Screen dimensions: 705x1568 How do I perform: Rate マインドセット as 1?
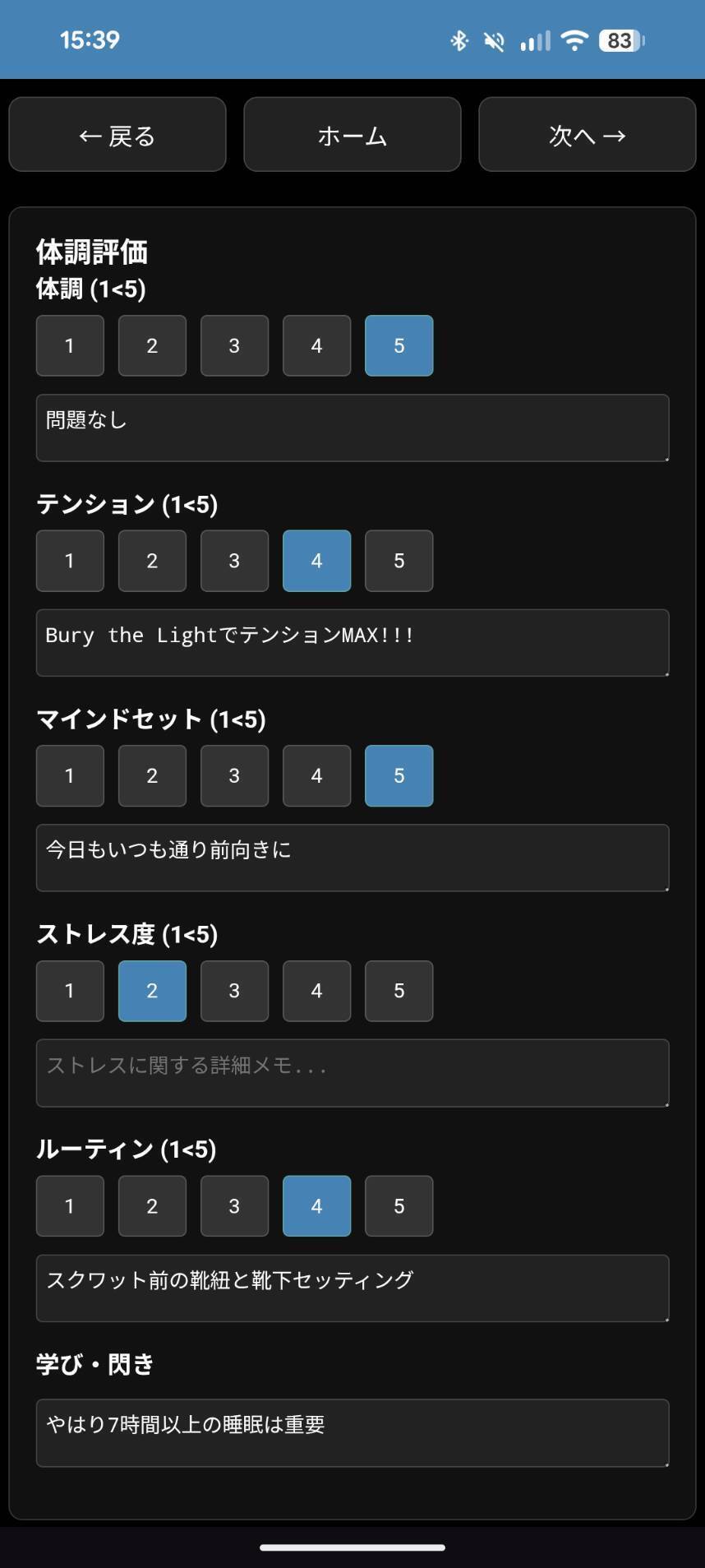(x=70, y=775)
